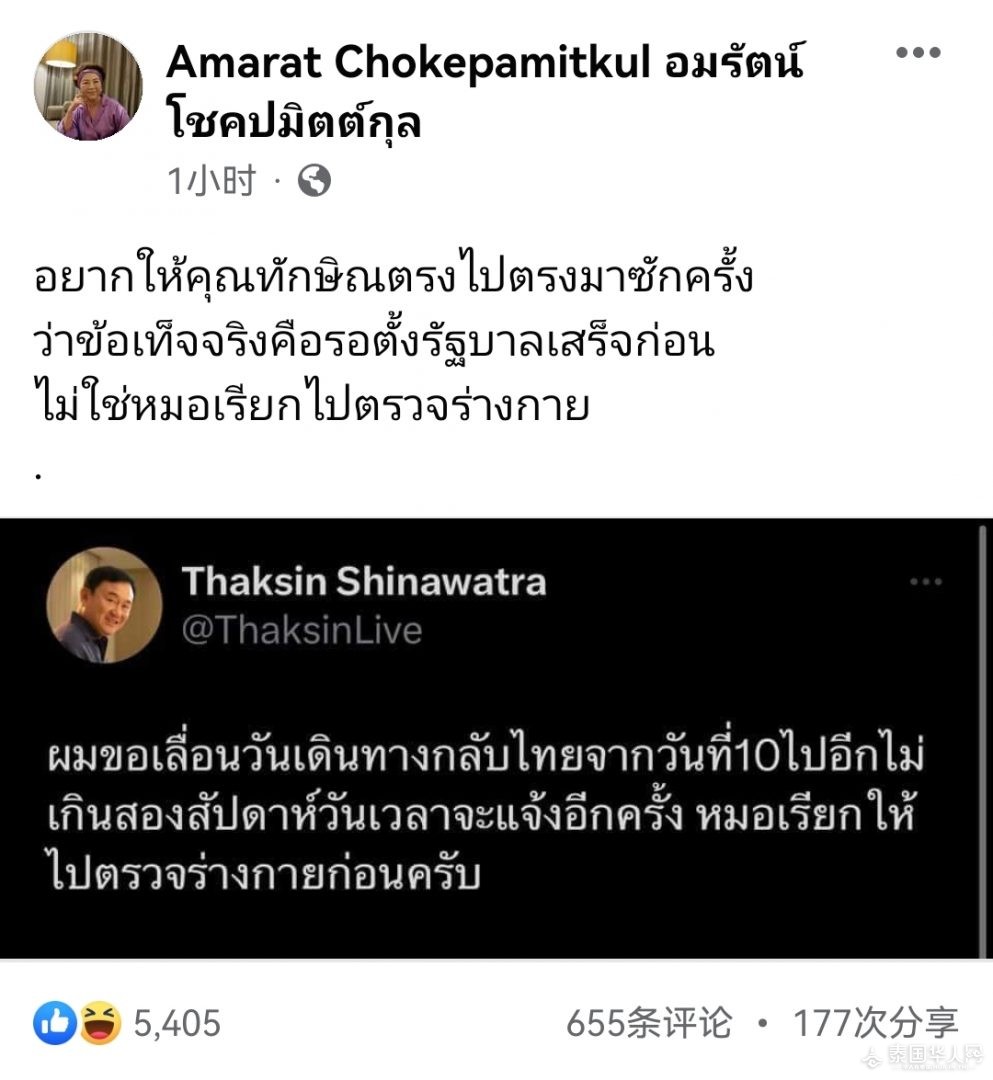
Task: Open the attached Thaksin tweet image
Action: pyautogui.click(x=496, y=738)
